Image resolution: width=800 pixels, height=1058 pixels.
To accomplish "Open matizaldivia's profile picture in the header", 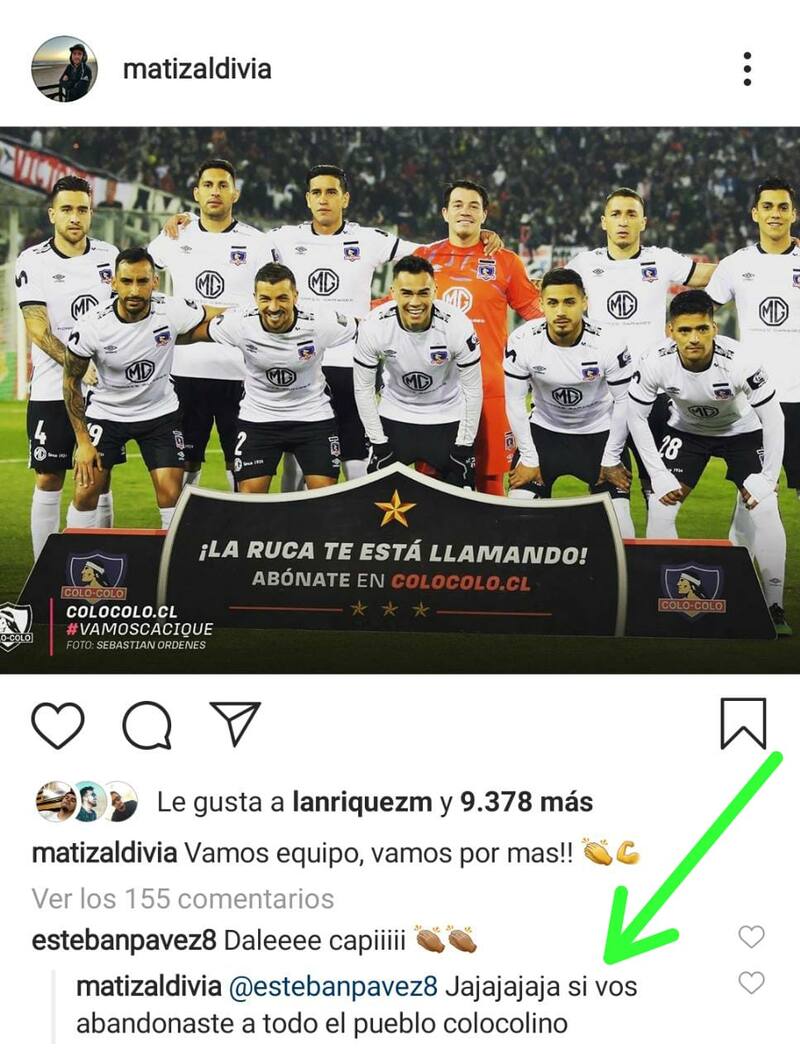I will 65,69.
